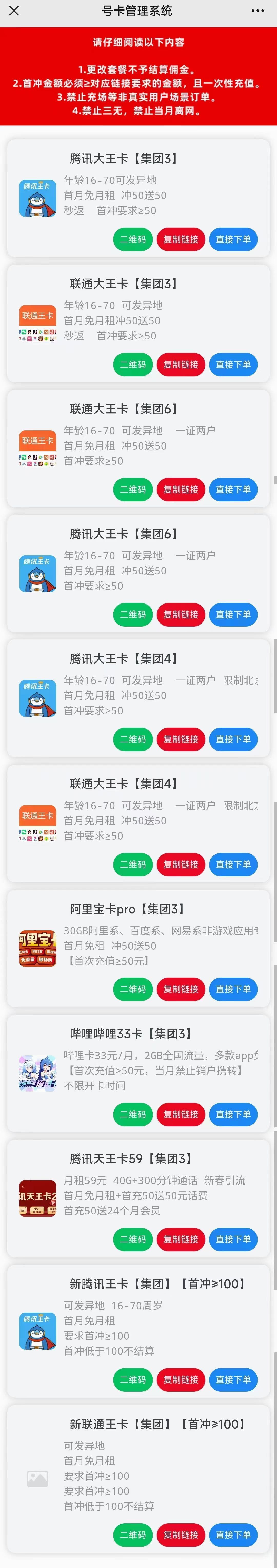Copy link for 腾讯天王卡59【集团3】
This screenshot has width=277, height=1568.
point(181,1239)
